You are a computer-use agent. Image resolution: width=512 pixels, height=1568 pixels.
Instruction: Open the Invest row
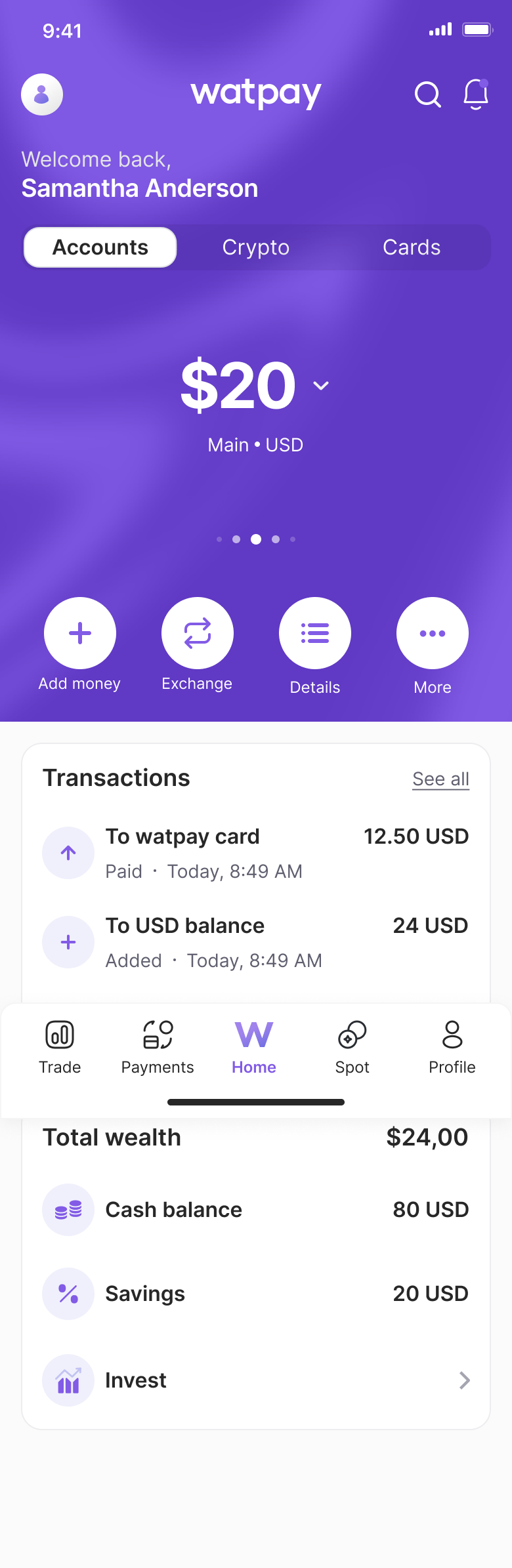coord(256,1380)
